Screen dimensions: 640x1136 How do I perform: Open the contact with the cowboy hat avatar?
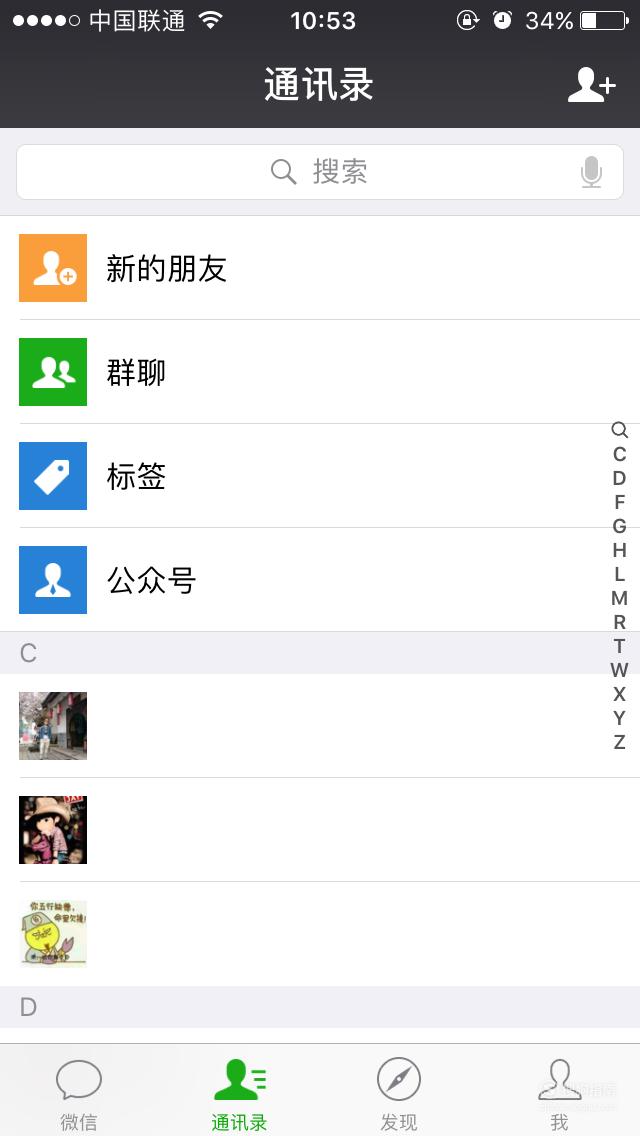click(320, 830)
